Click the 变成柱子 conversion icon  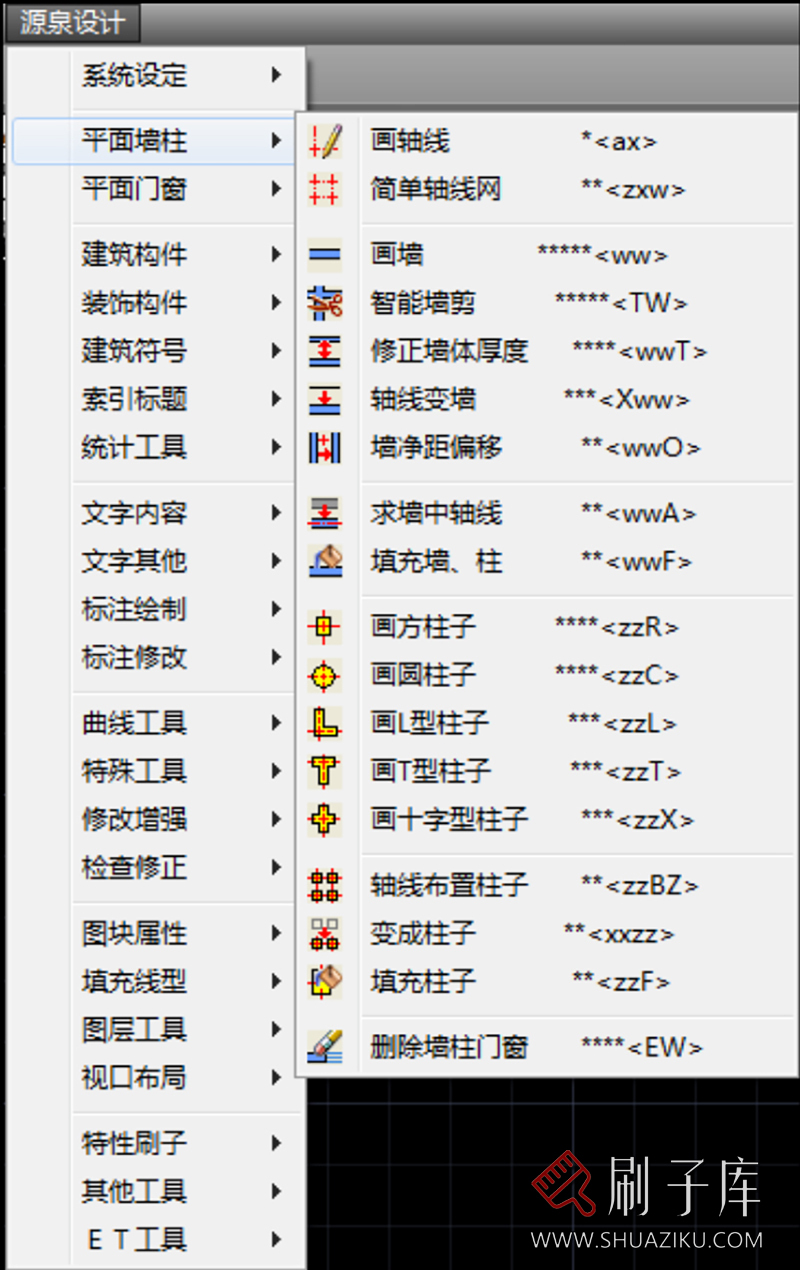(322, 933)
